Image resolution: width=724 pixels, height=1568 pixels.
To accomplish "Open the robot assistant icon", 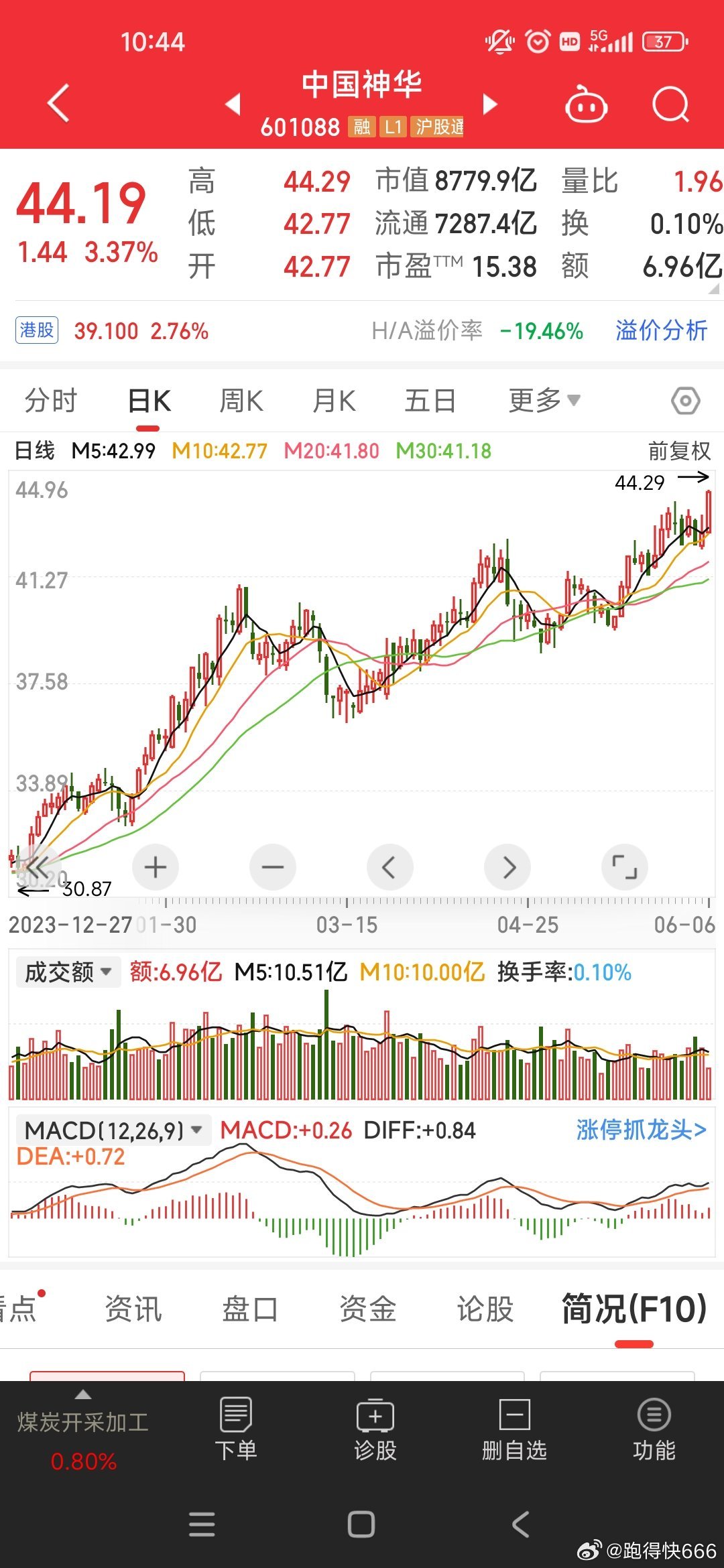I will tap(587, 105).
